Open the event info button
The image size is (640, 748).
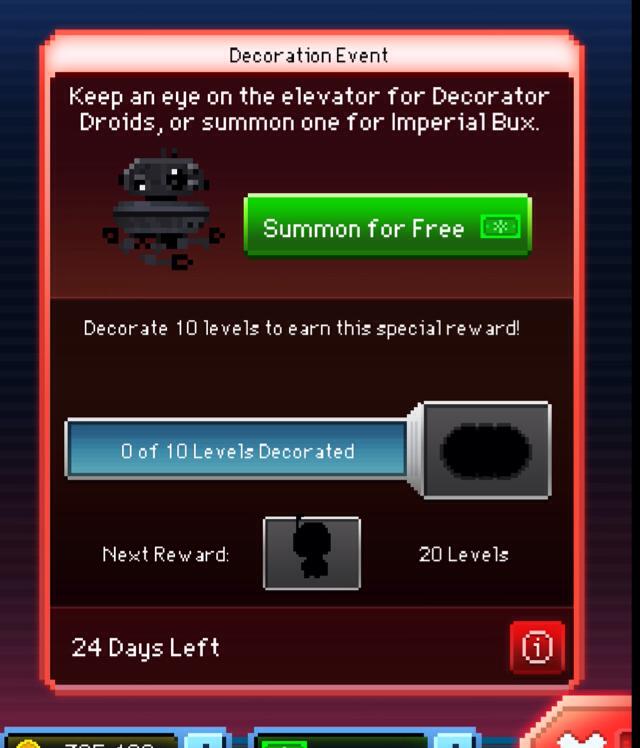537,647
